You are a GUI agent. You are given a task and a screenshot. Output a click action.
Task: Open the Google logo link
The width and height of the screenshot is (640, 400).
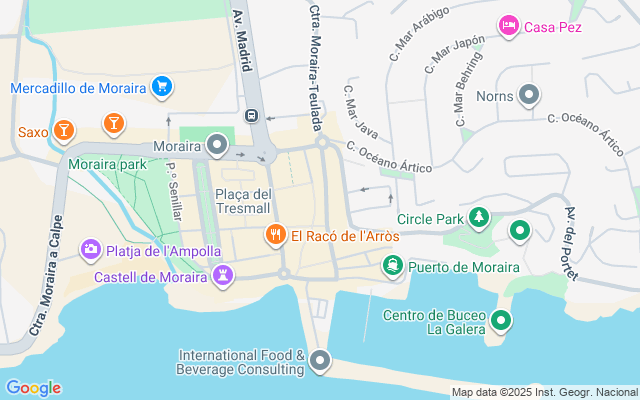coord(33,388)
